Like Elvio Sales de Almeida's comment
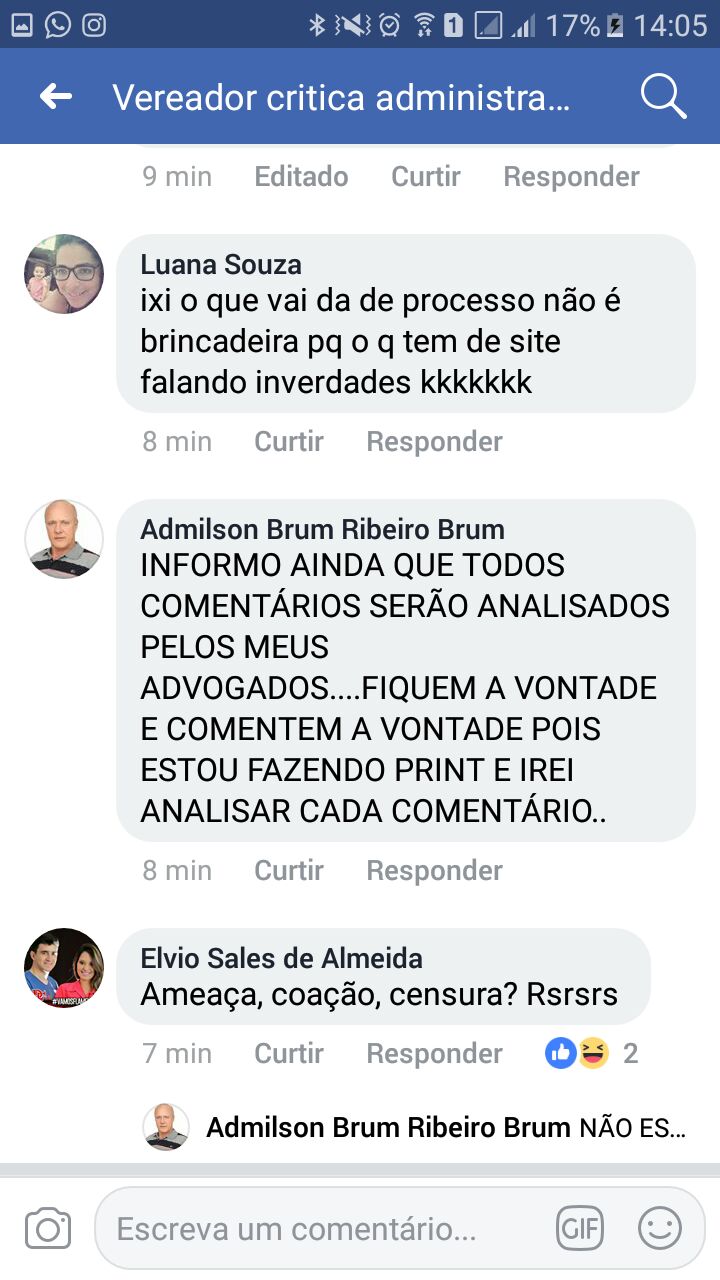This screenshot has width=720, height=1280. pyautogui.click(x=288, y=1053)
